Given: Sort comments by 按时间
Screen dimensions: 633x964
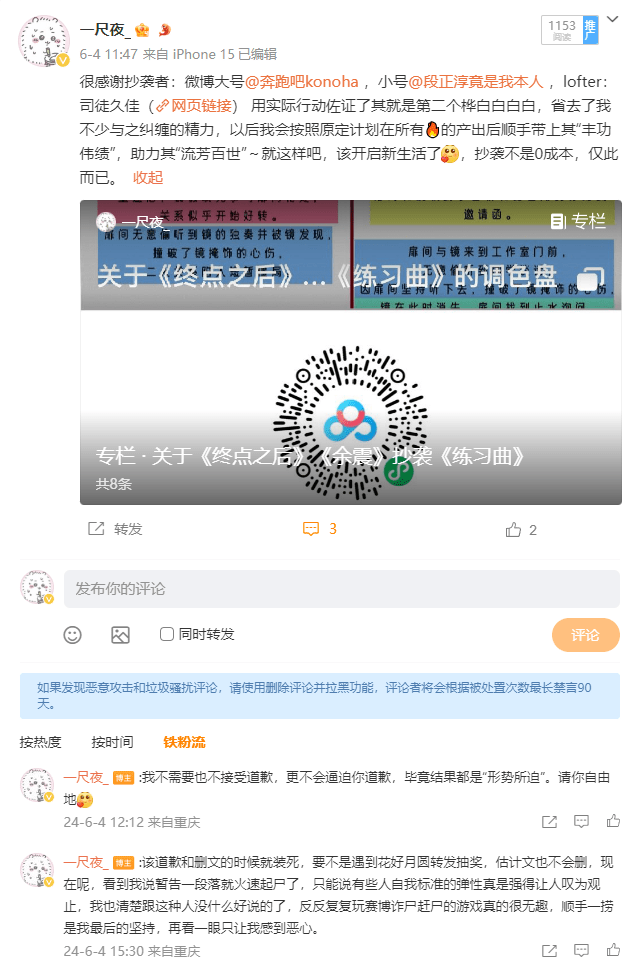Looking at the screenshot, I should 112,742.
